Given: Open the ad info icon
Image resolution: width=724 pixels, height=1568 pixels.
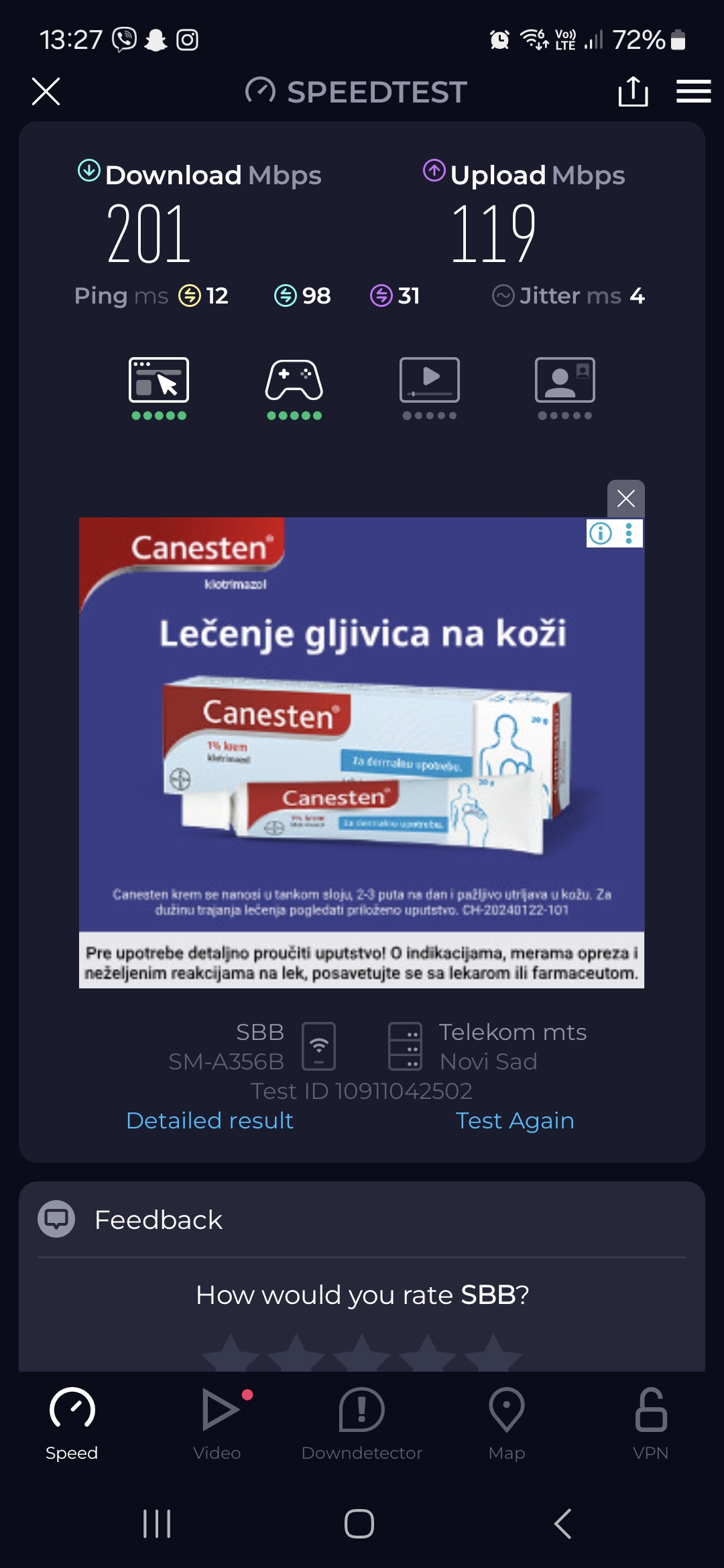Looking at the screenshot, I should tap(601, 533).
